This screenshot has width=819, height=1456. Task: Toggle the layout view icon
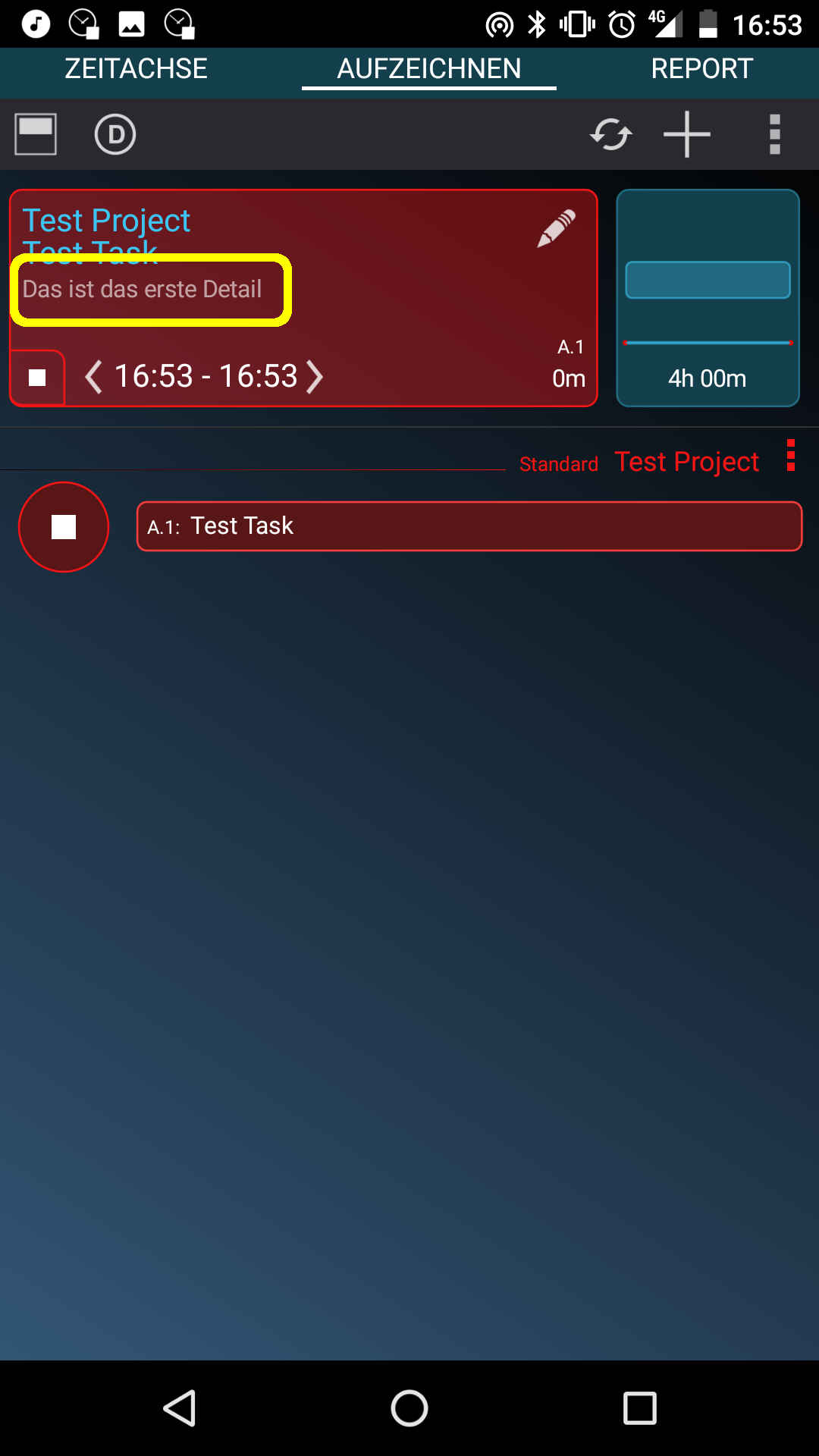point(36,134)
